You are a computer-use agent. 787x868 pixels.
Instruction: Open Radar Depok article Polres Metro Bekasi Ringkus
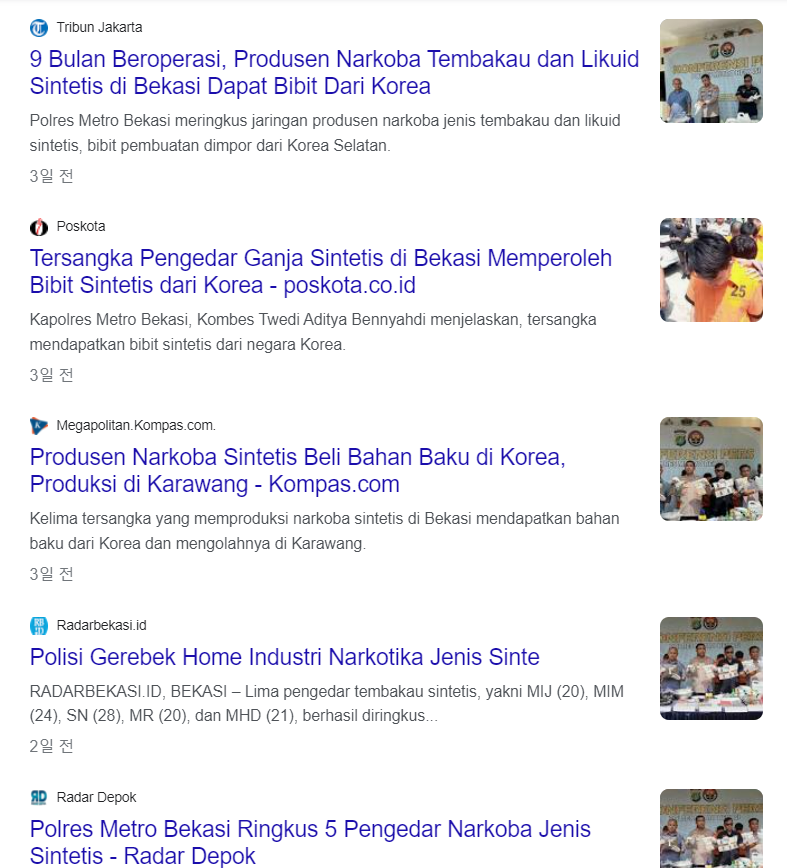pyautogui.click(x=310, y=842)
